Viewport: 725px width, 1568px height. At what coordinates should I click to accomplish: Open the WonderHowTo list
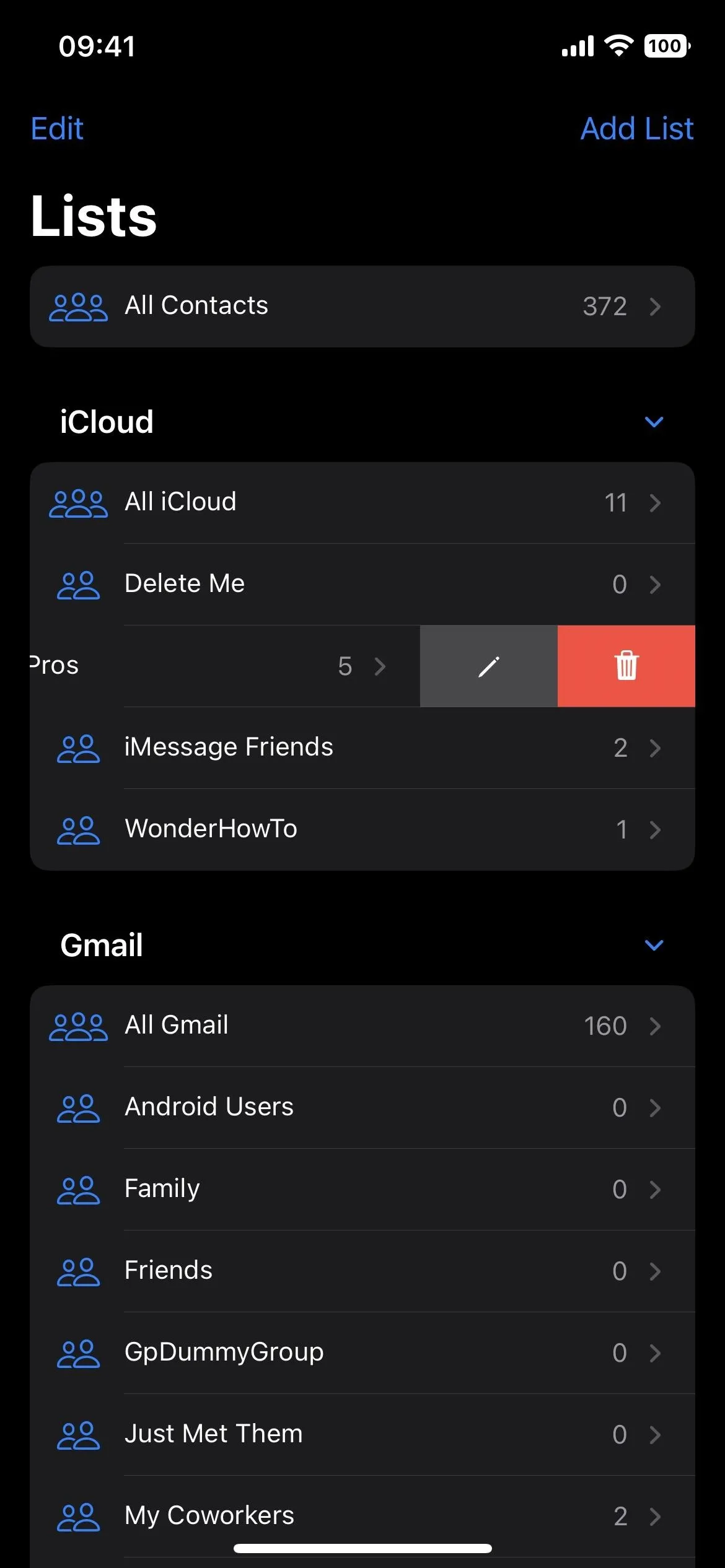pos(362,830)
